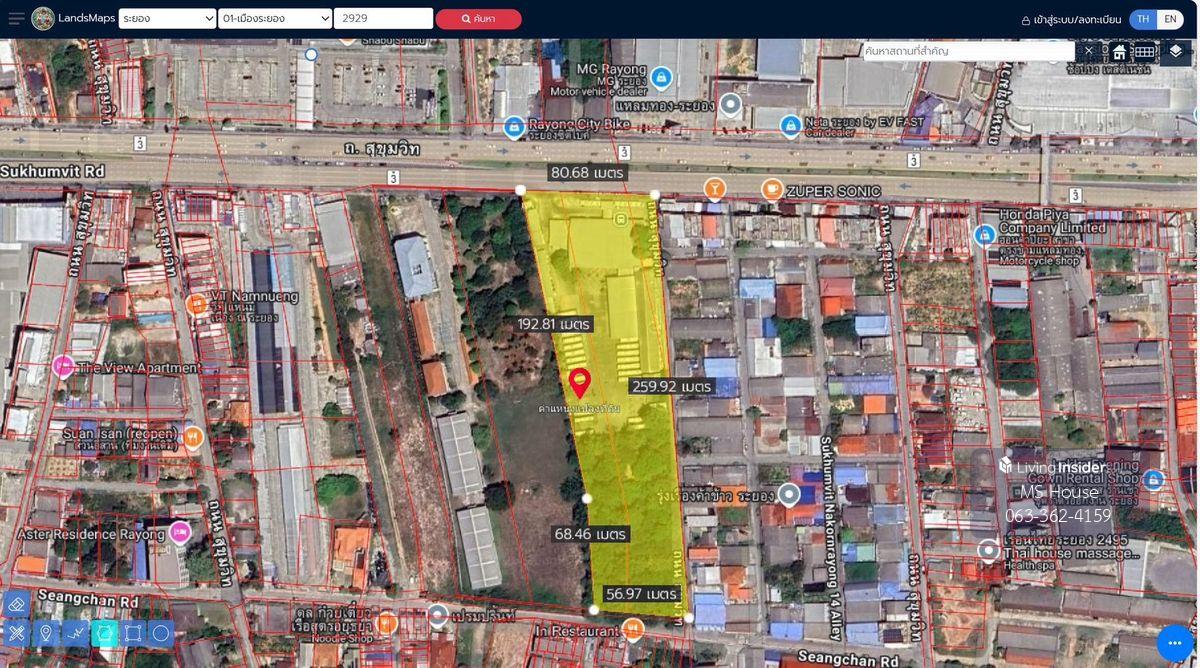The height and width of the screenshot is (668, 1200).
Task: Focus the parcel number field showing 2929
Action: pyautogui.click(x=383, y=19)
